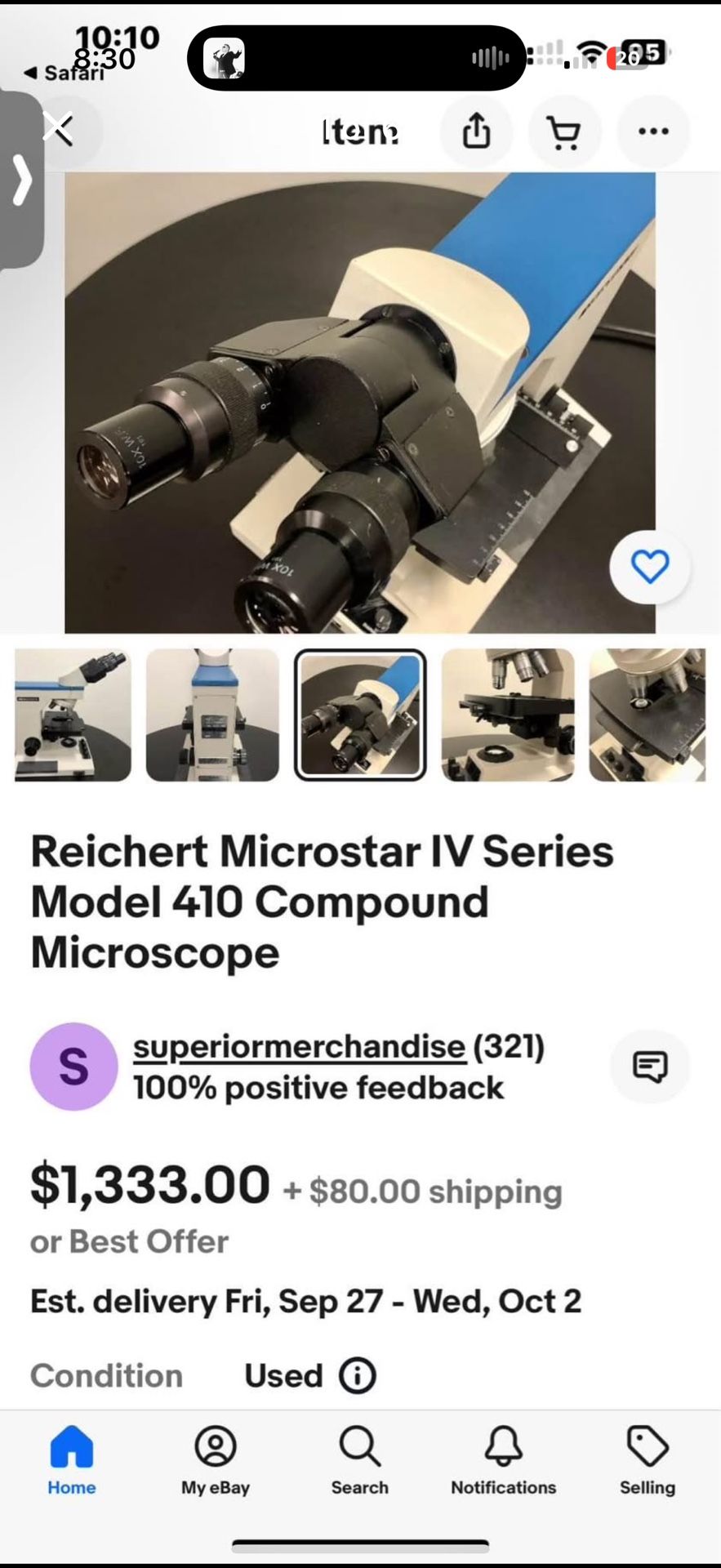Screen dimensions: 721x1568
Task: Switch to the Home tab
Action: pyautogui.click(x=71, y=1462)
